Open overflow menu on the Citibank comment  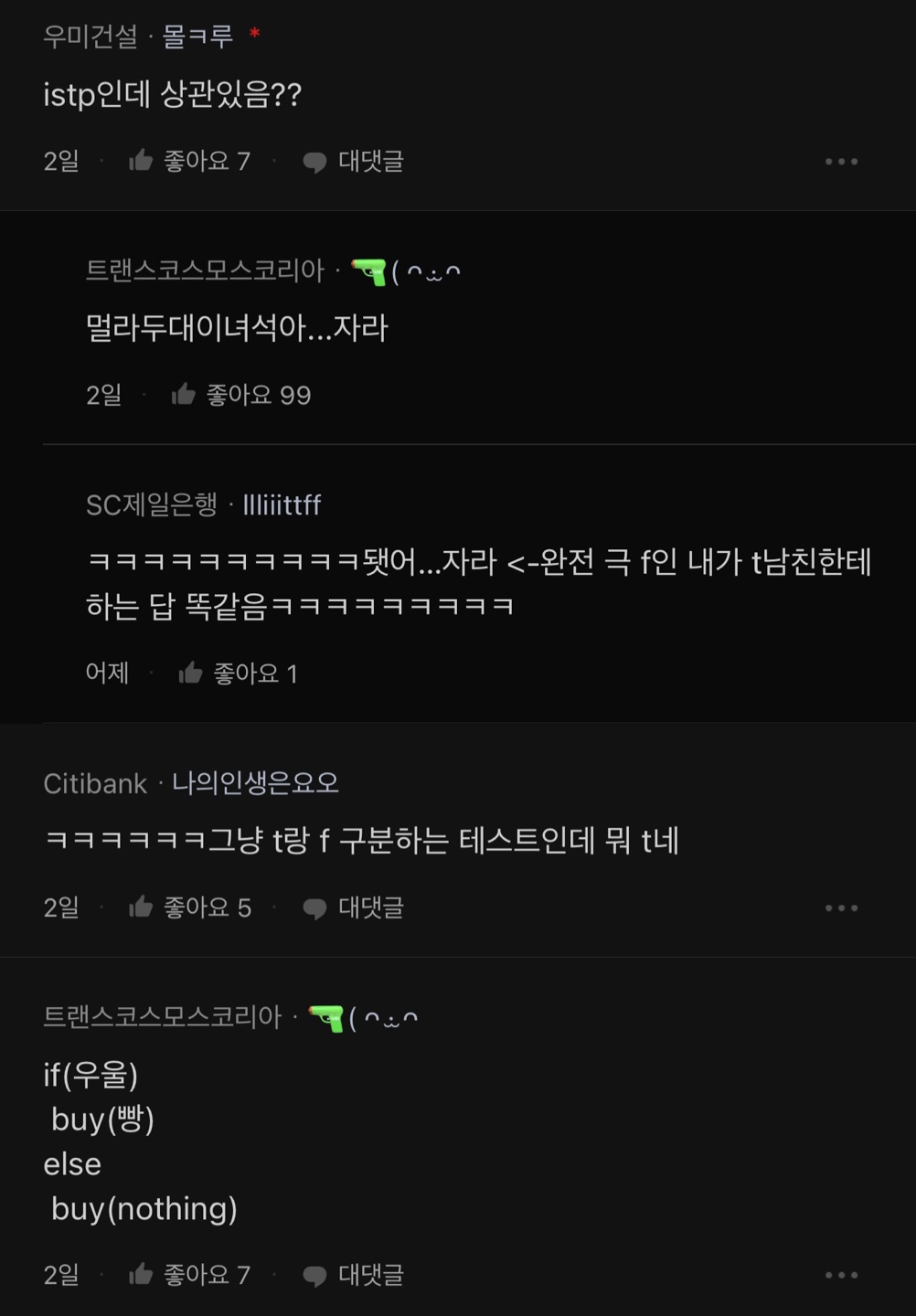point(841,907)
